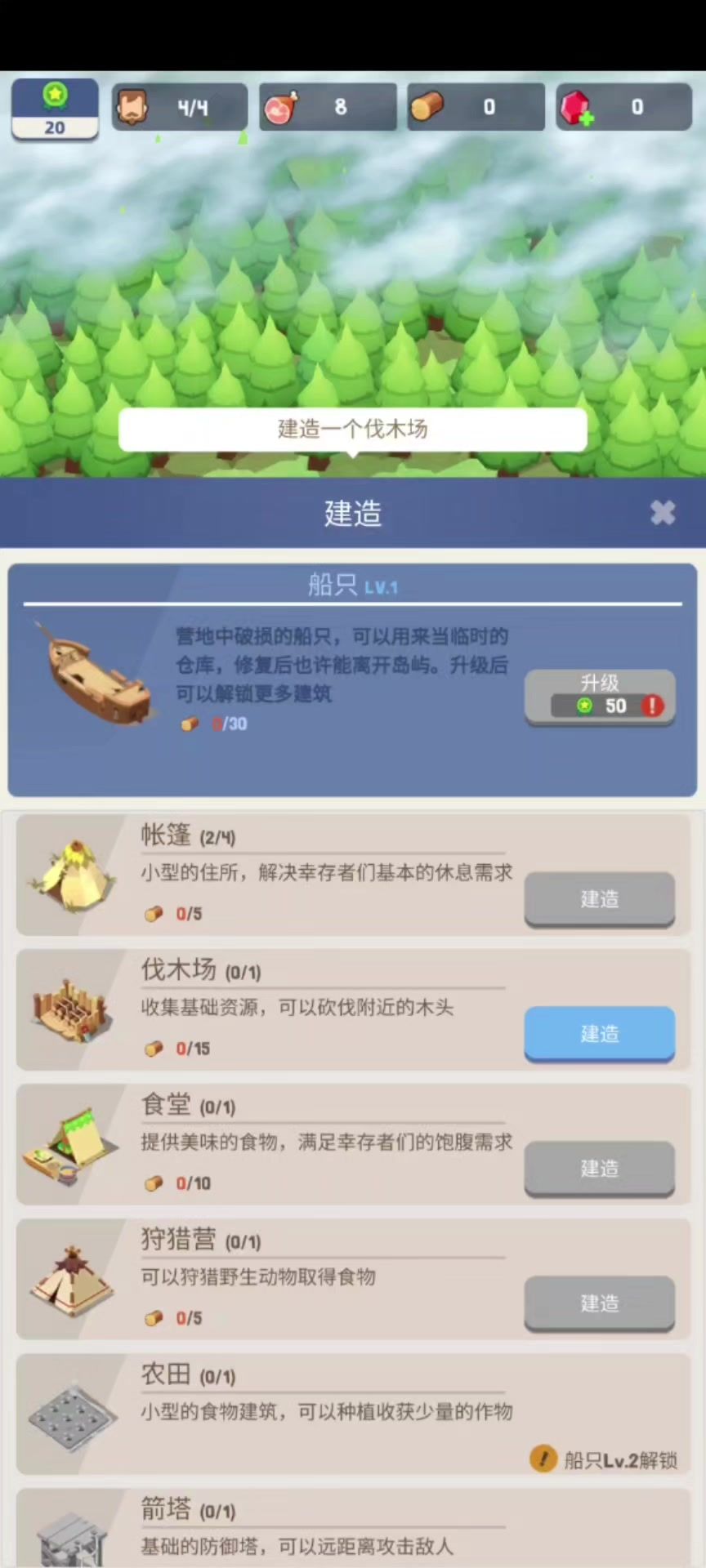Build the 伐木场 lumber yard
The image size is (706, 1568).
click(x=599, y=1033)
